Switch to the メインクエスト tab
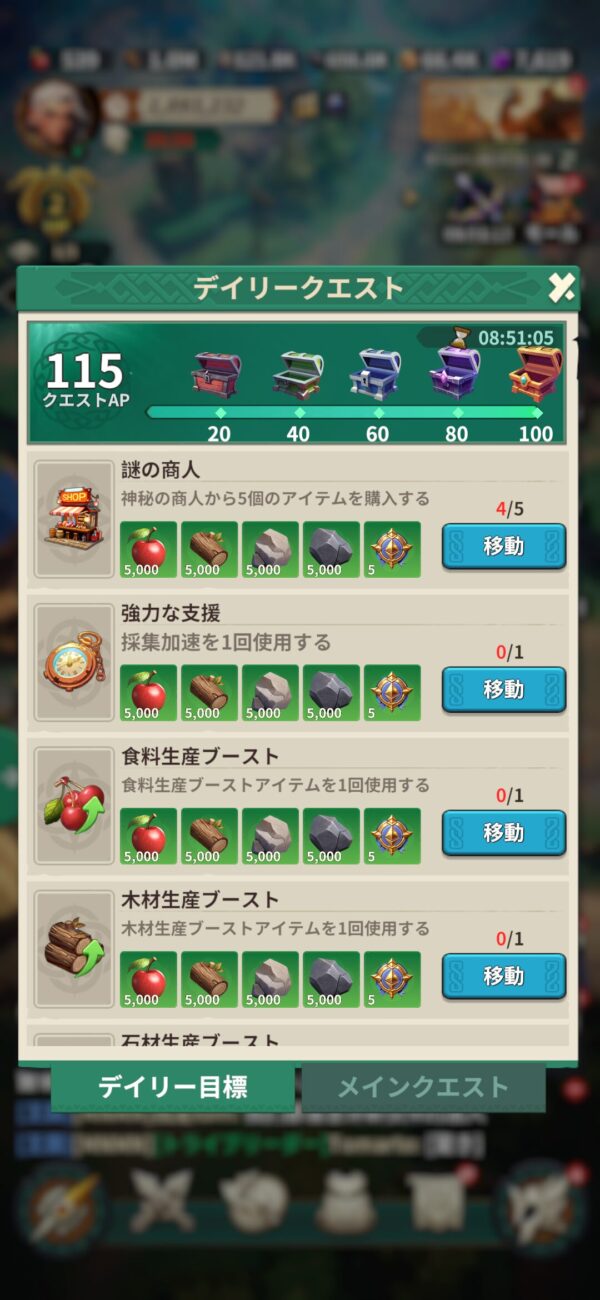The width and height of the screenshot is (600, 1300). coord(423,1087)
